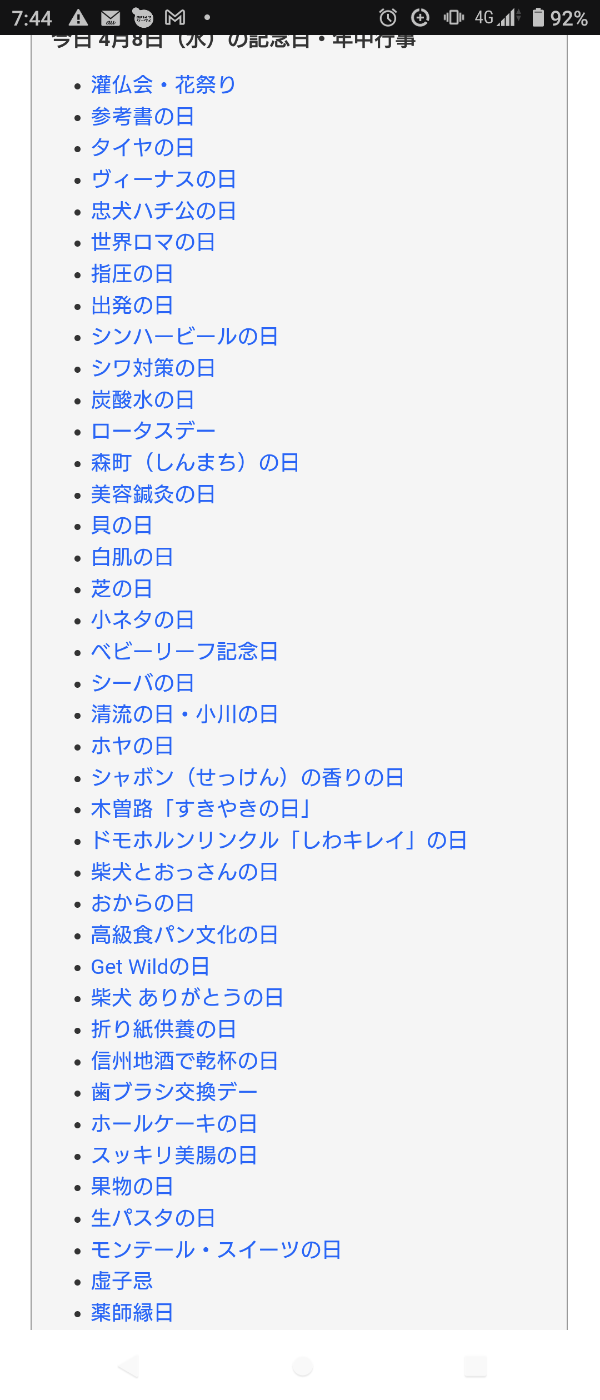Open the ロータスデー link
Image resolution: width=600 pixels, height=1400 pixels.
pos(153,432)
